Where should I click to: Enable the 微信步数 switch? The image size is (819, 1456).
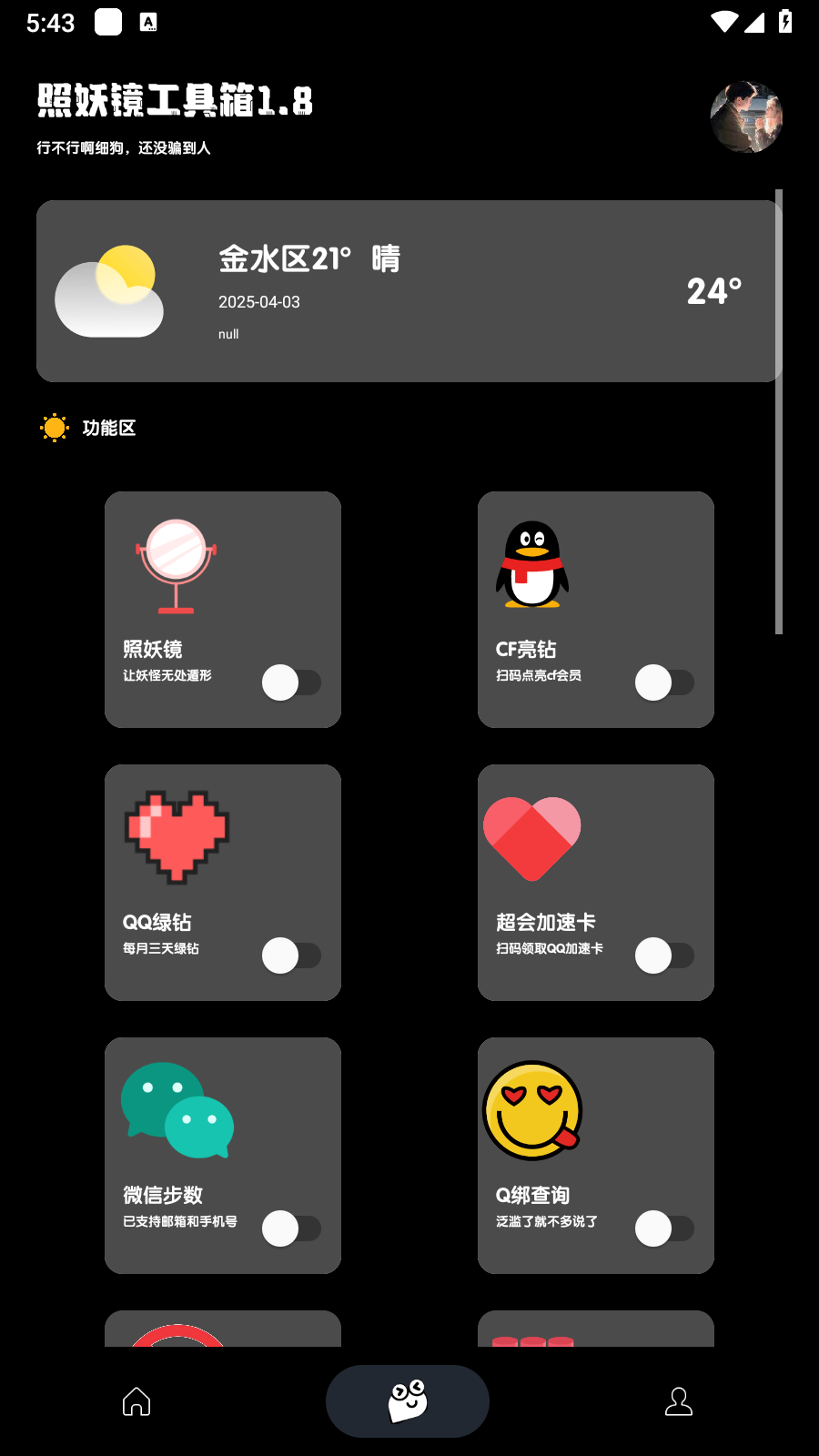[291, 1228]
